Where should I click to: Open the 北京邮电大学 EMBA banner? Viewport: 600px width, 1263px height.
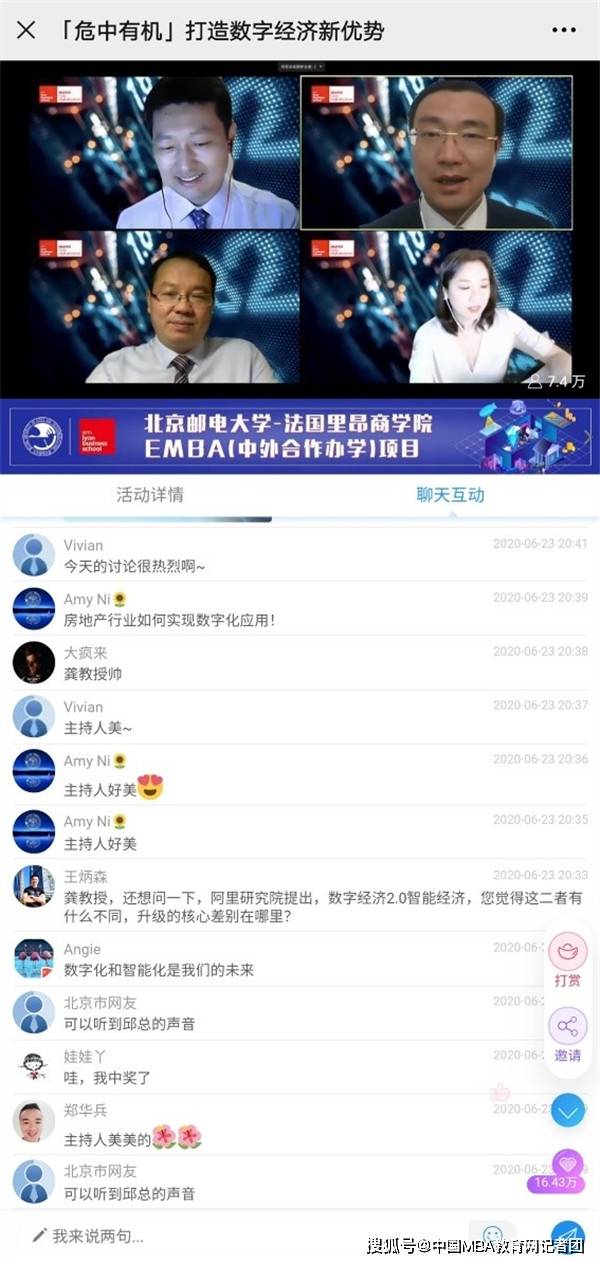(300, 437)
